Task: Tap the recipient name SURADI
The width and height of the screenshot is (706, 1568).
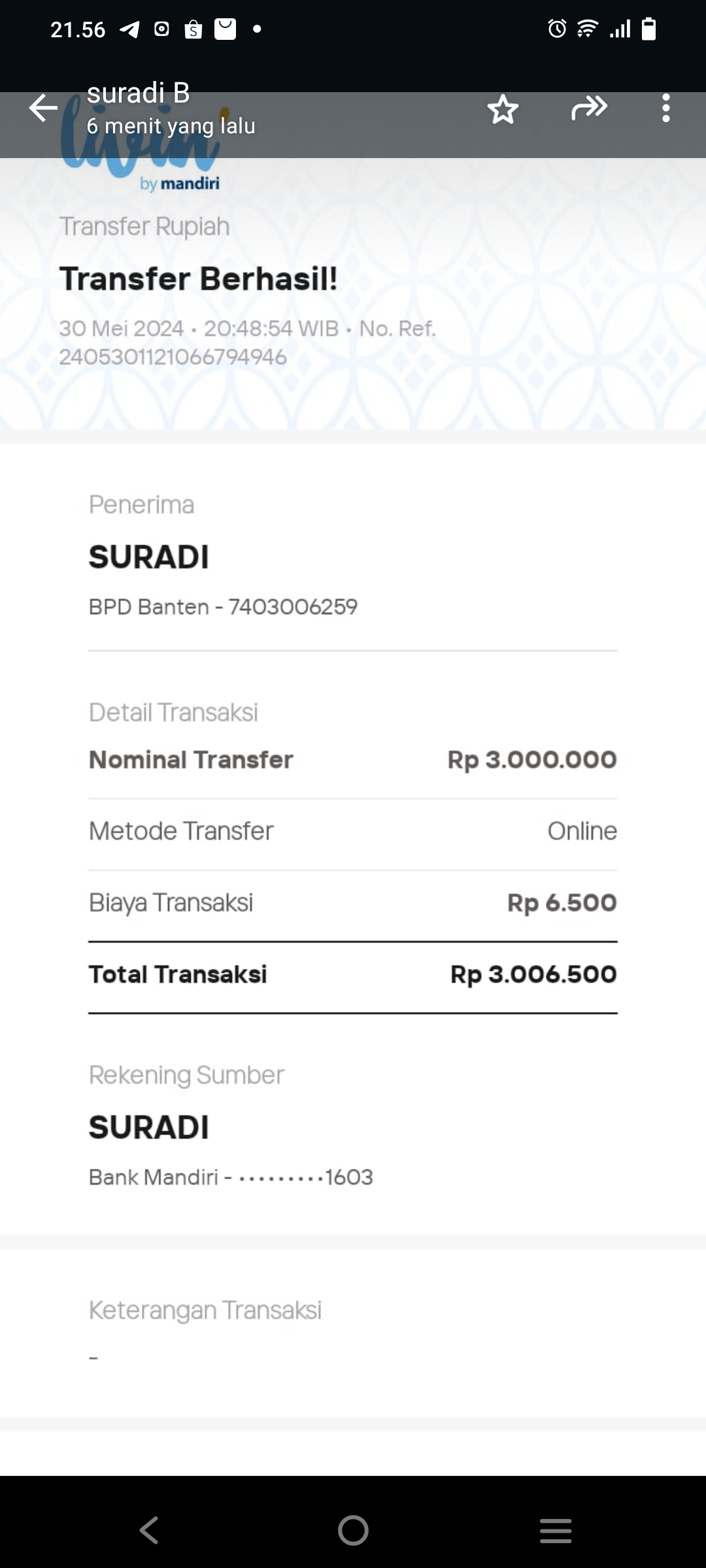Action: click(149, 557)
